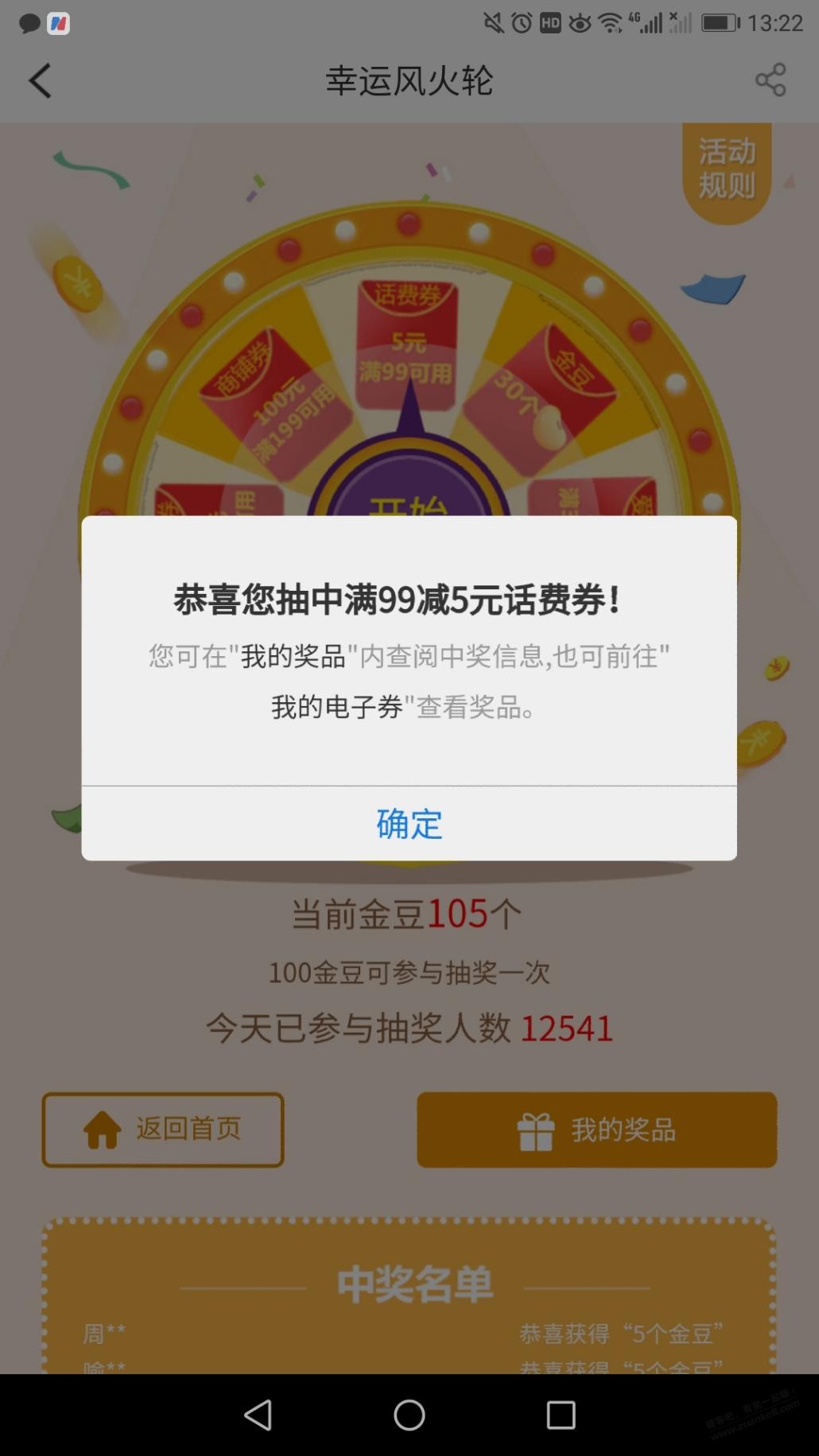Screen dimensions: 819x1456
Task: Confirm the prize dialog with 确定
Action: coord(409,824)
